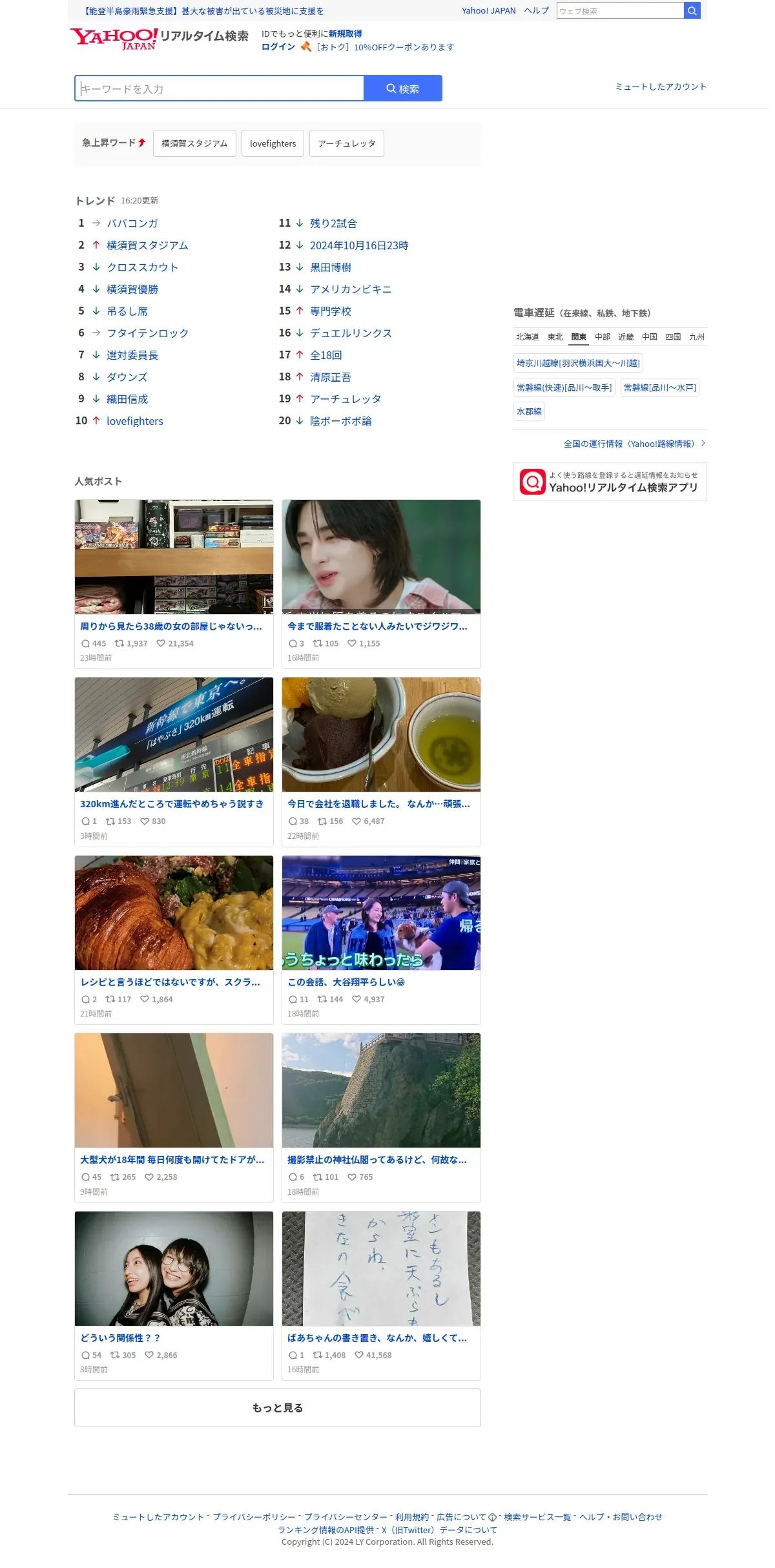Open the プライバシーポリシー footer link
Screen dimensions: 775x1568
point(254,1517)
